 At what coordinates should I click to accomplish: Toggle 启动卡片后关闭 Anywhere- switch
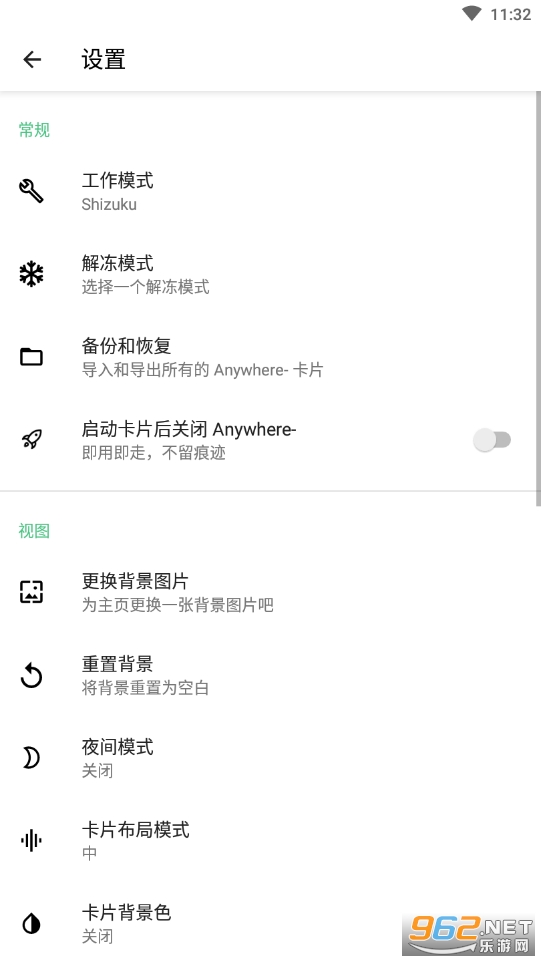[492, 440]
